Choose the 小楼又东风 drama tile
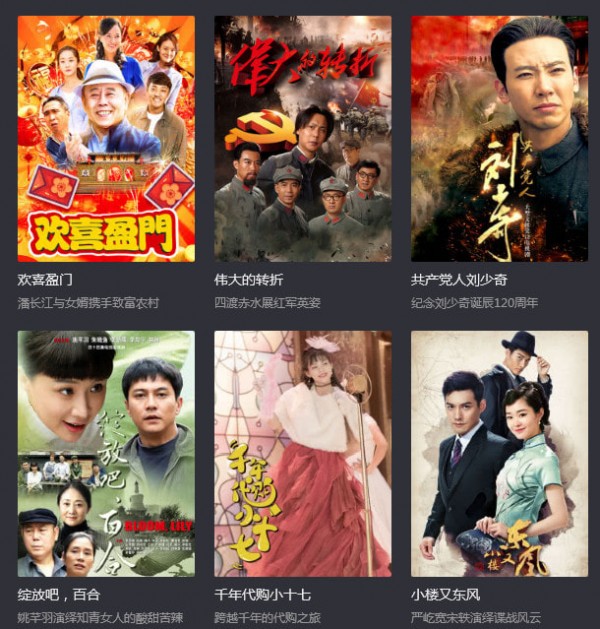The image size is (600, 629). click(499, 454)
